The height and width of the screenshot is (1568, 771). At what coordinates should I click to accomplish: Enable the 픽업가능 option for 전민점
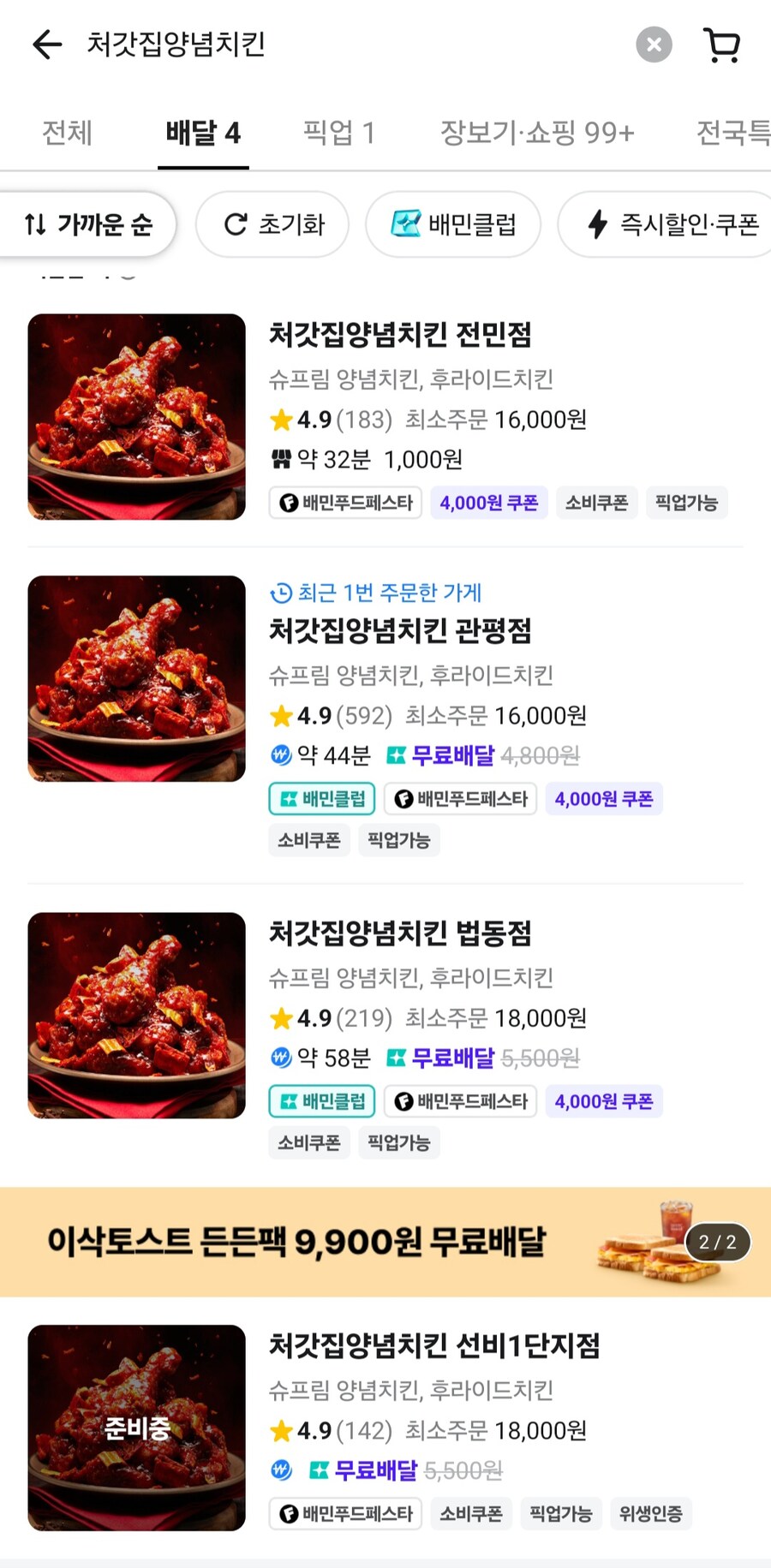[687, 503]
